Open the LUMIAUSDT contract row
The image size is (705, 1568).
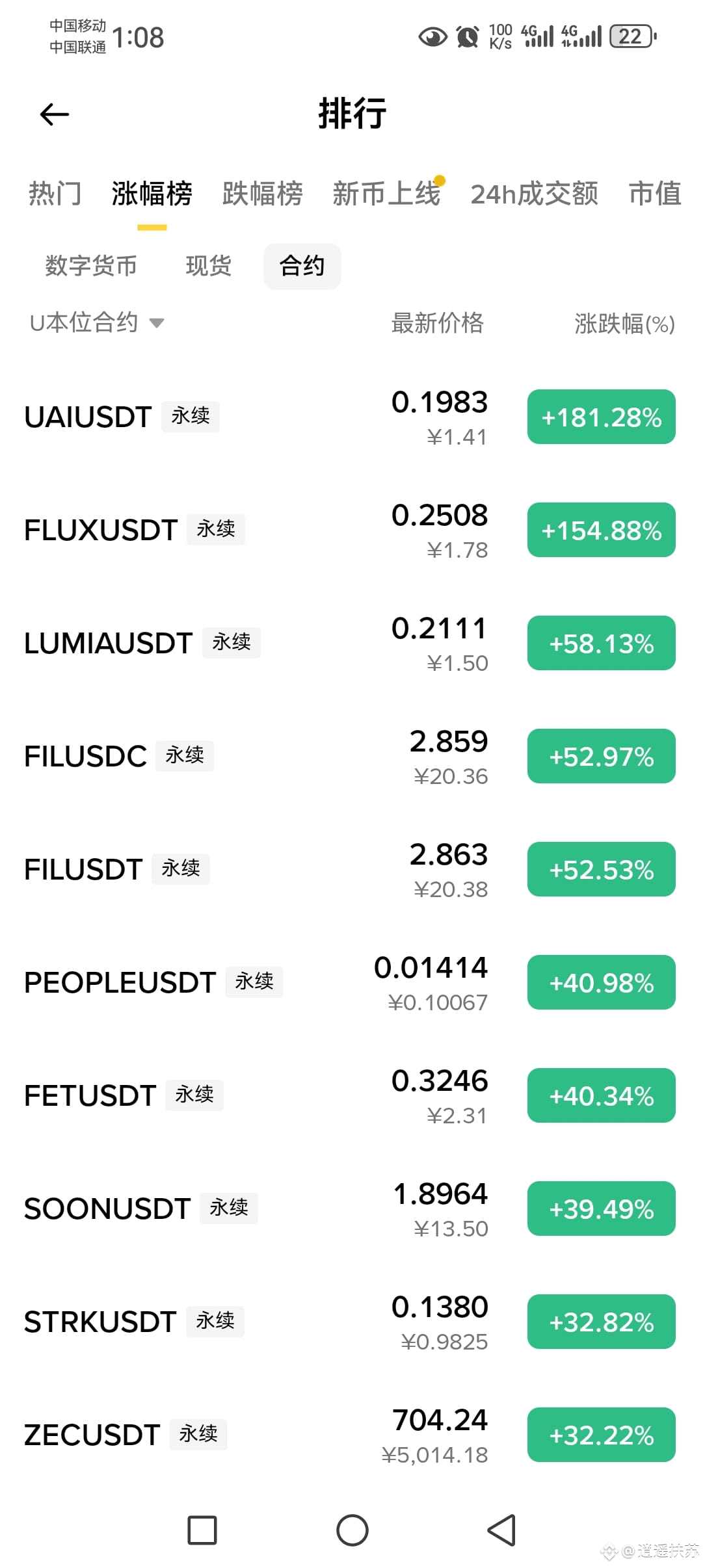352,643
